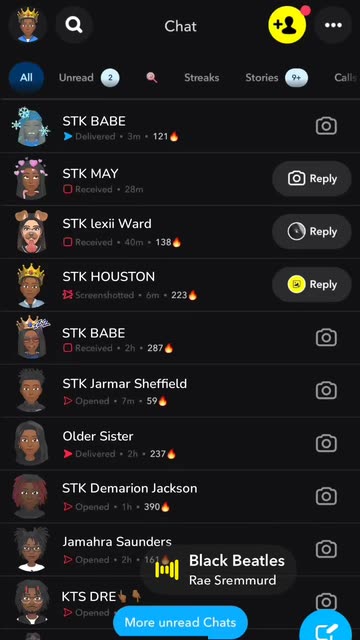Image resolution: width=360 pixels, height=640 pixels.
Task: Open the chat with STK Jarmar Sheffield
Action: point(180,391)
